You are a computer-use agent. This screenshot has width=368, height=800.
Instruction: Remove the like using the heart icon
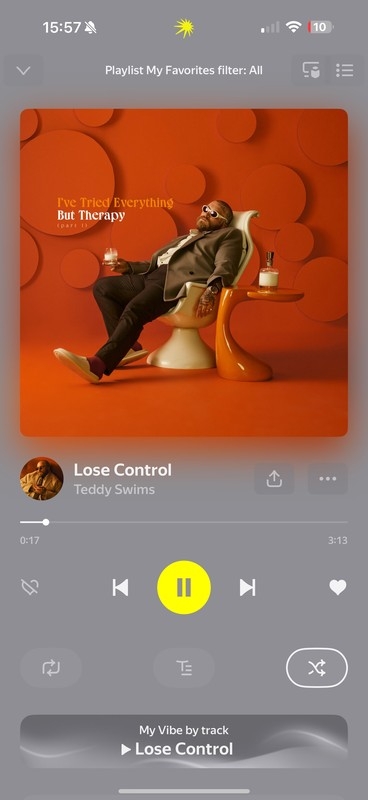coord(338,587)
